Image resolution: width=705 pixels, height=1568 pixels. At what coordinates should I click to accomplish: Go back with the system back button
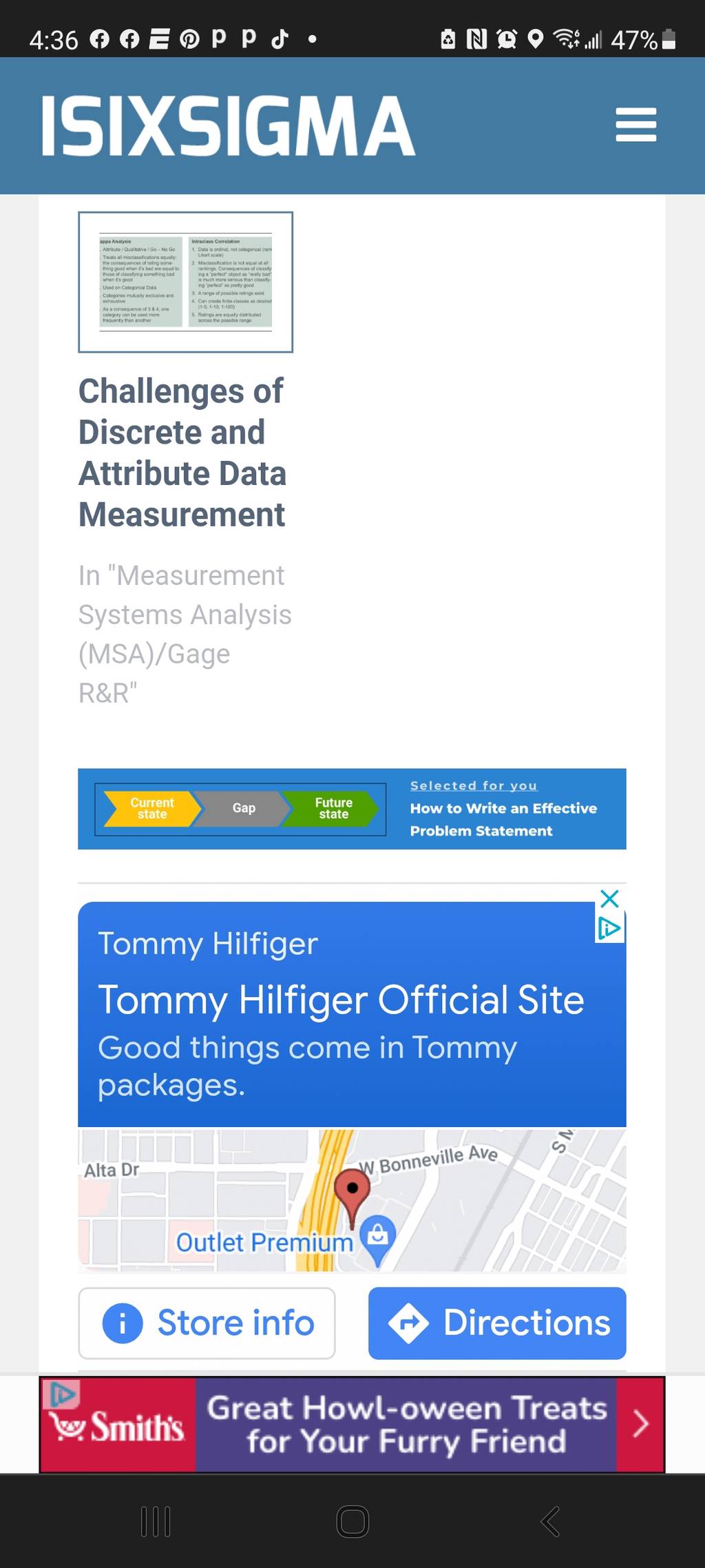[x=550, y=1522]
